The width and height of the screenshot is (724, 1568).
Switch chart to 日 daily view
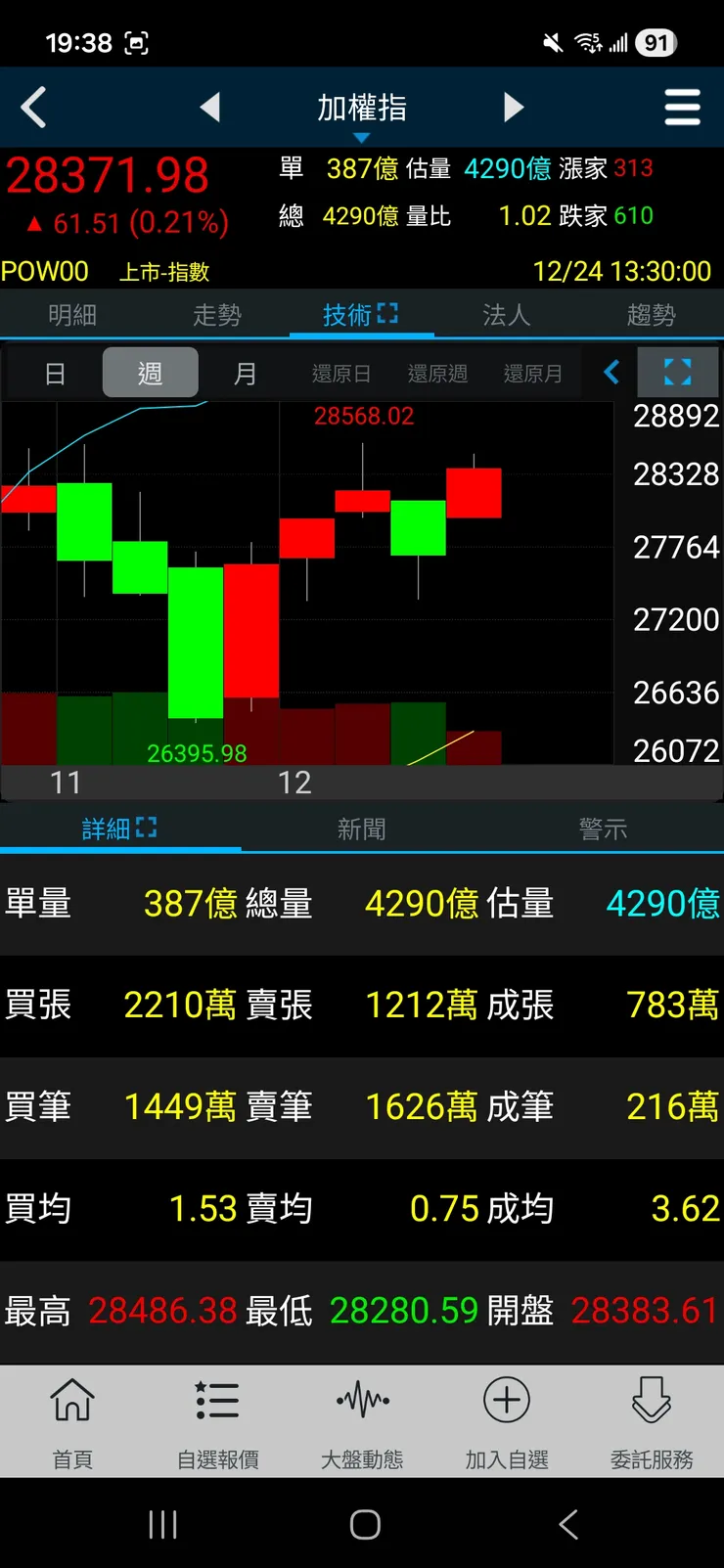56,373
